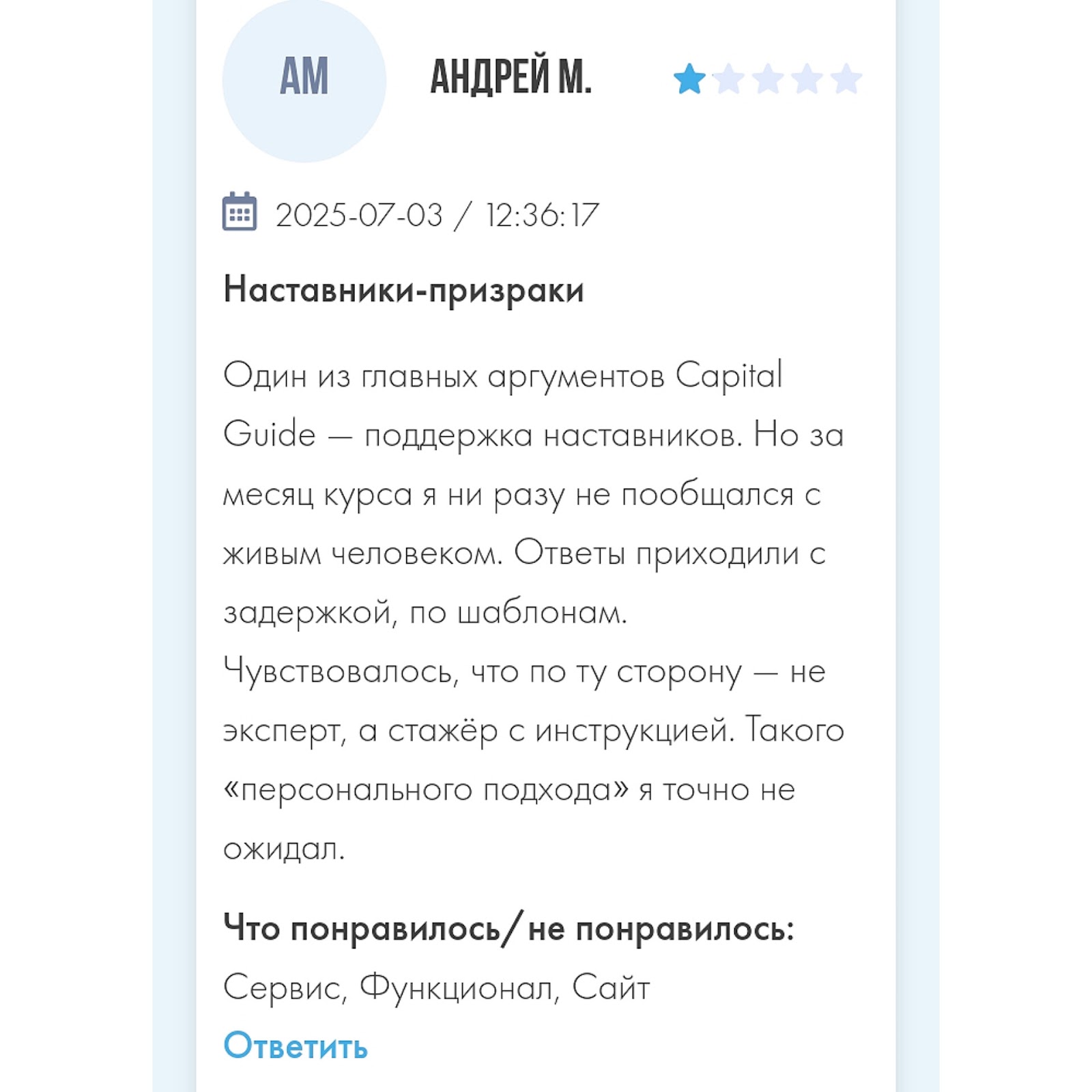This screenshot has width=1092, height=1092.
Task: Tap Ответить to reply to Андрей's review
Action: (296, 1046)
